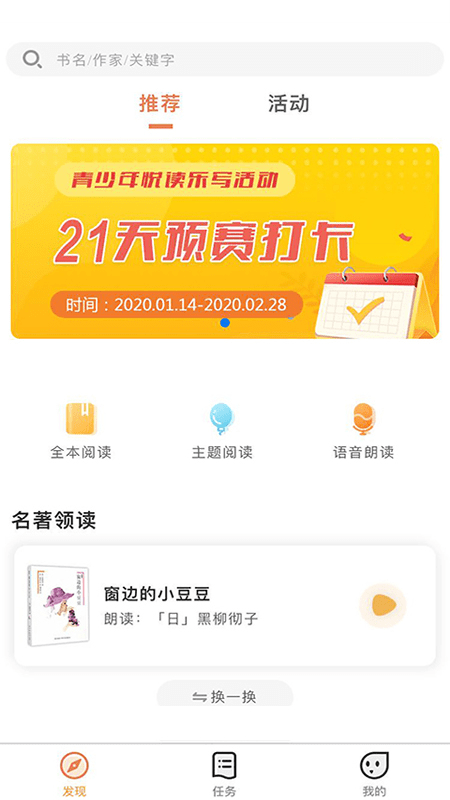The width and height of the screenshot is (450, 800).
Task: Tap 换一换 to refresh recommendations
Action: point(225,695)
